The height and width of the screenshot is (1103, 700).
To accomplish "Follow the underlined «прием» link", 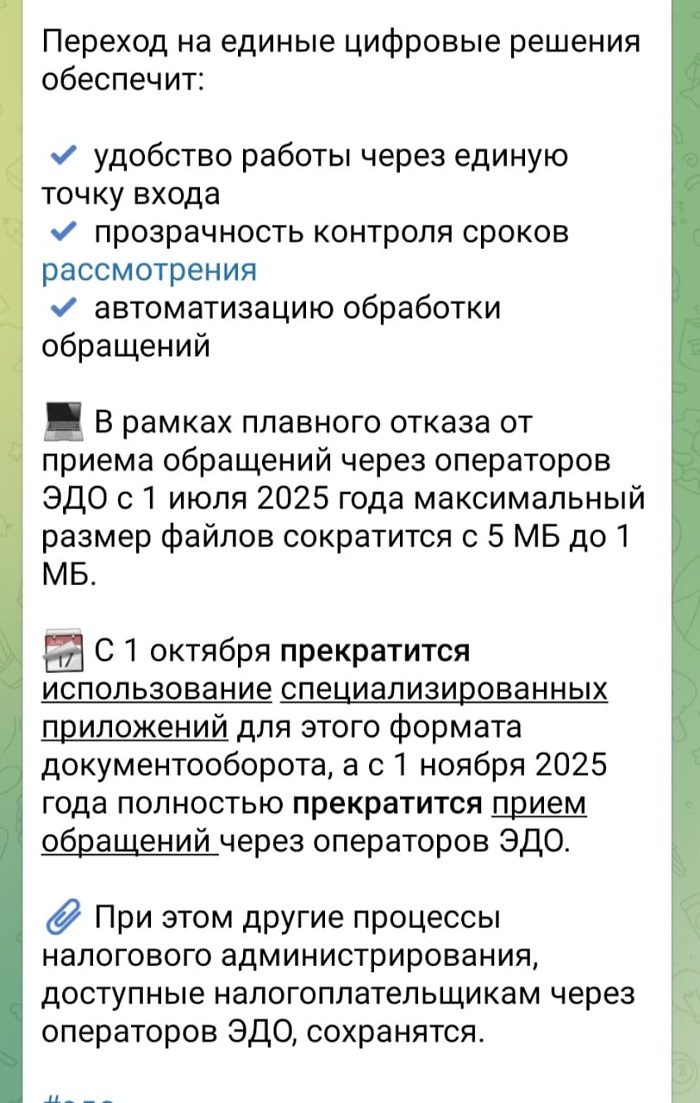I will click(541, 803).
